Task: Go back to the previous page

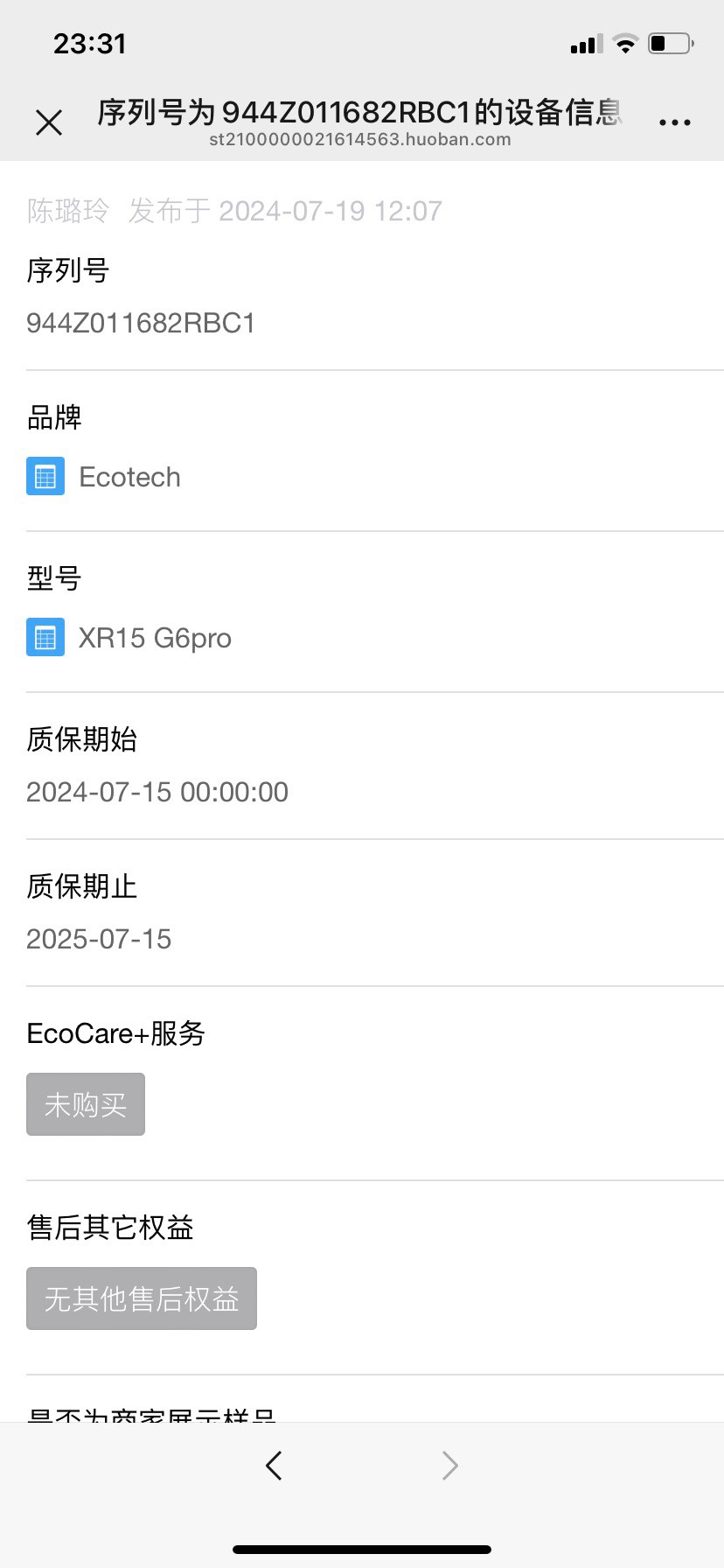Action: click(274, 1465)
